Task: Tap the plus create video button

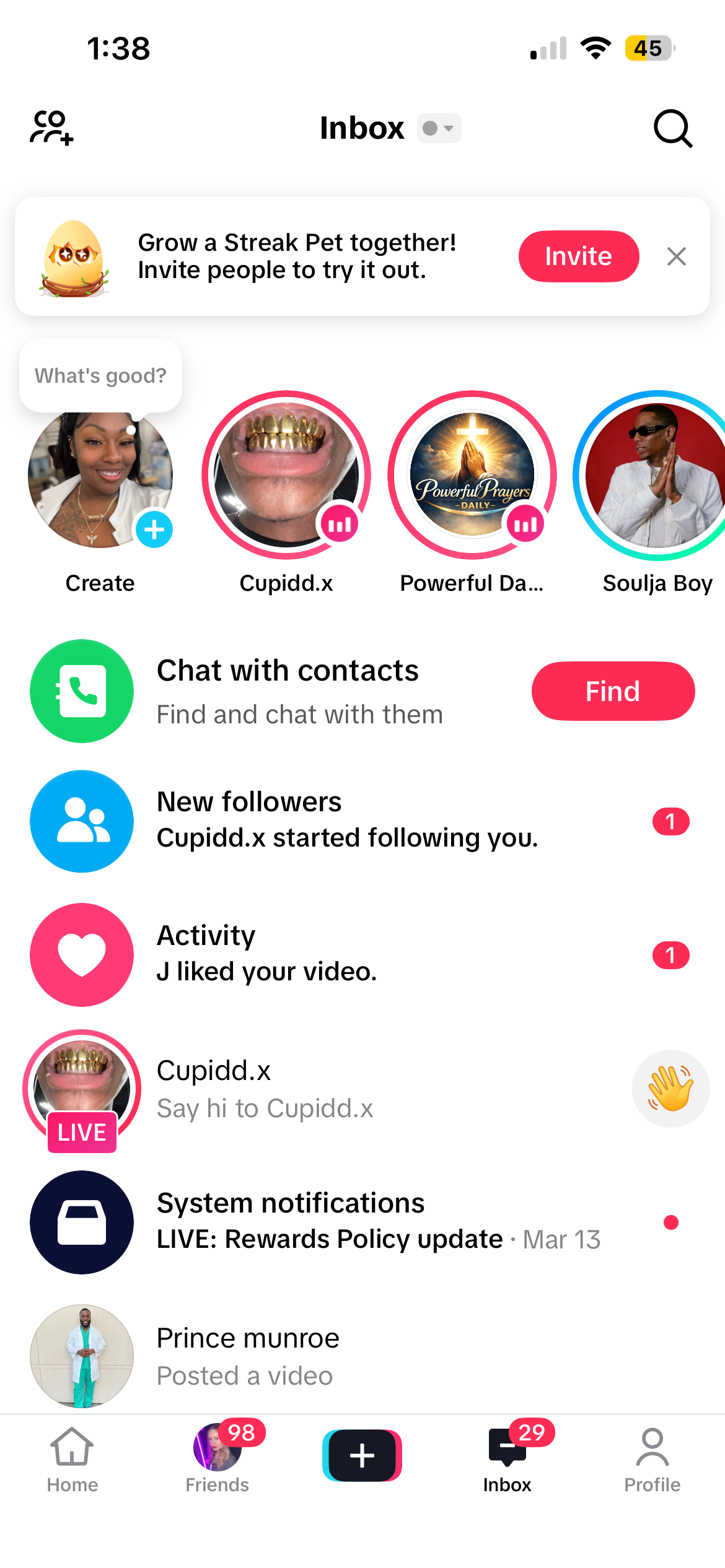Action: click(362, 1455)
